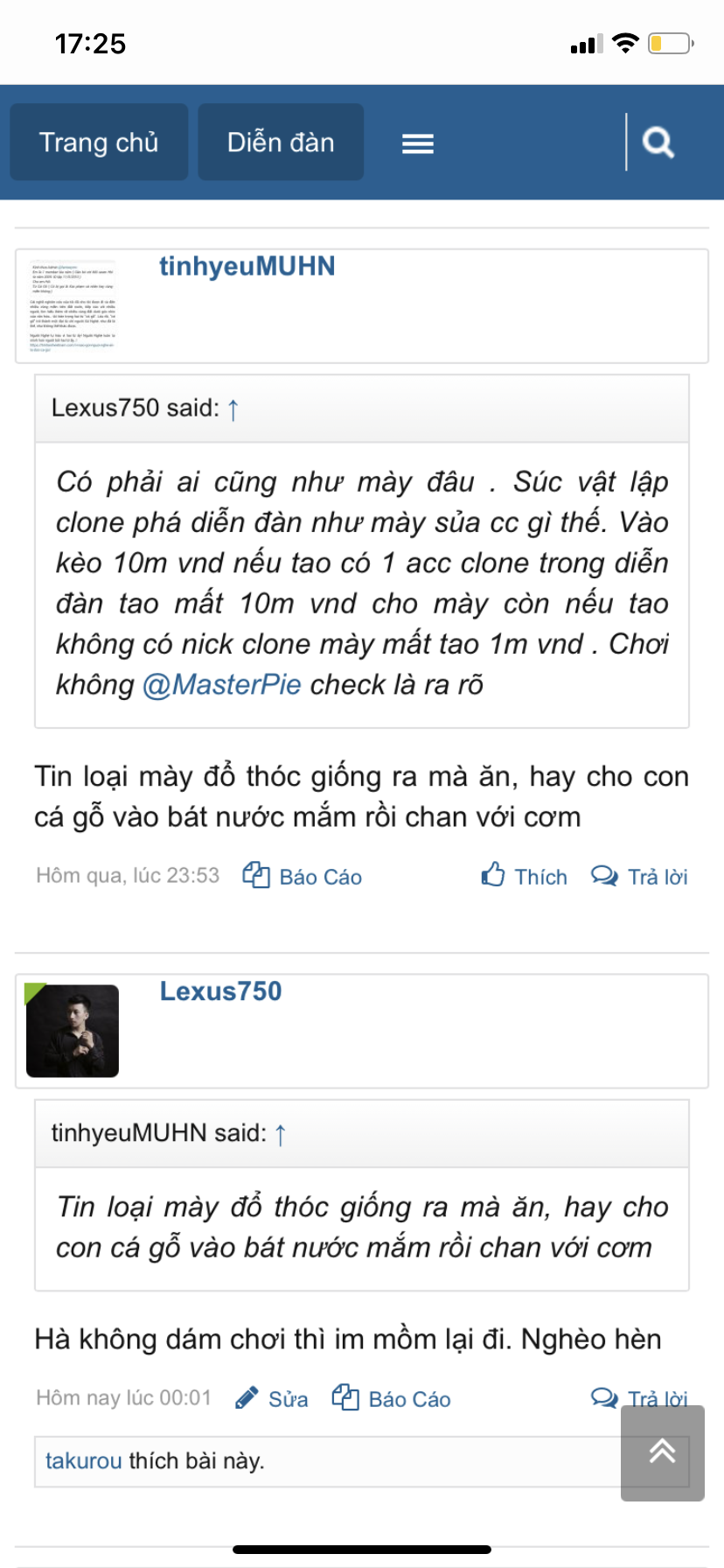Screen dimensions: 724x1568
Task: Open the @MasterPie mention link
Action: click(x=222, y=684)
